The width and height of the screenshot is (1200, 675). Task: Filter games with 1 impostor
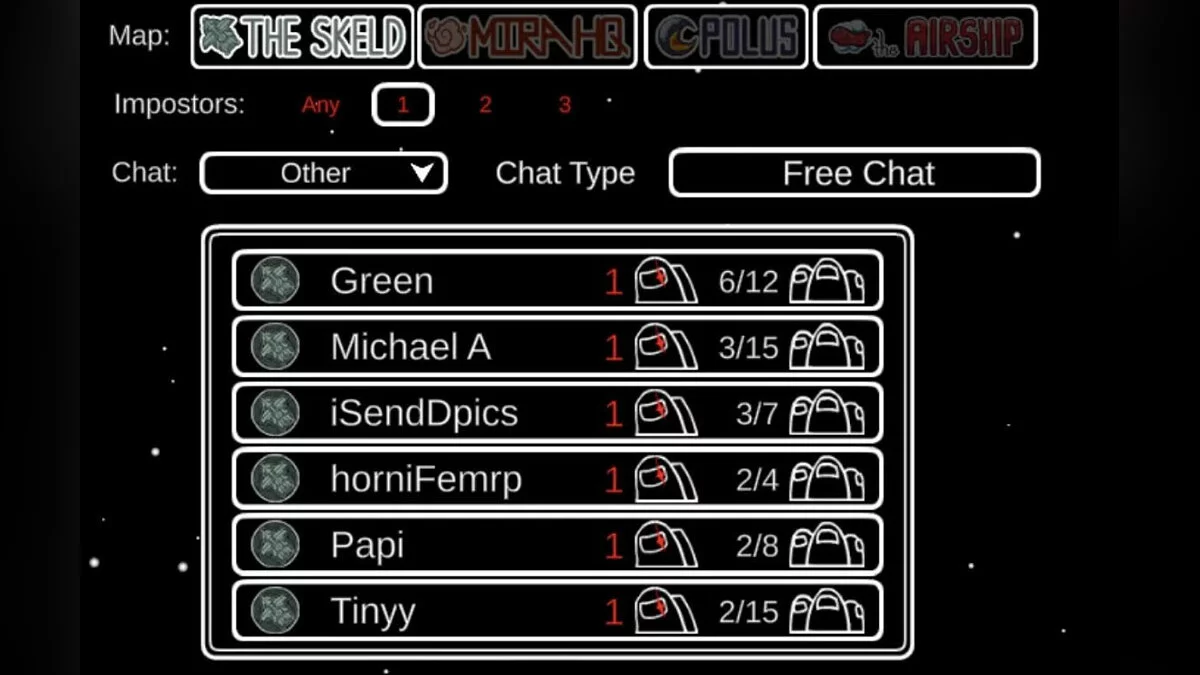tap(403, 105)
